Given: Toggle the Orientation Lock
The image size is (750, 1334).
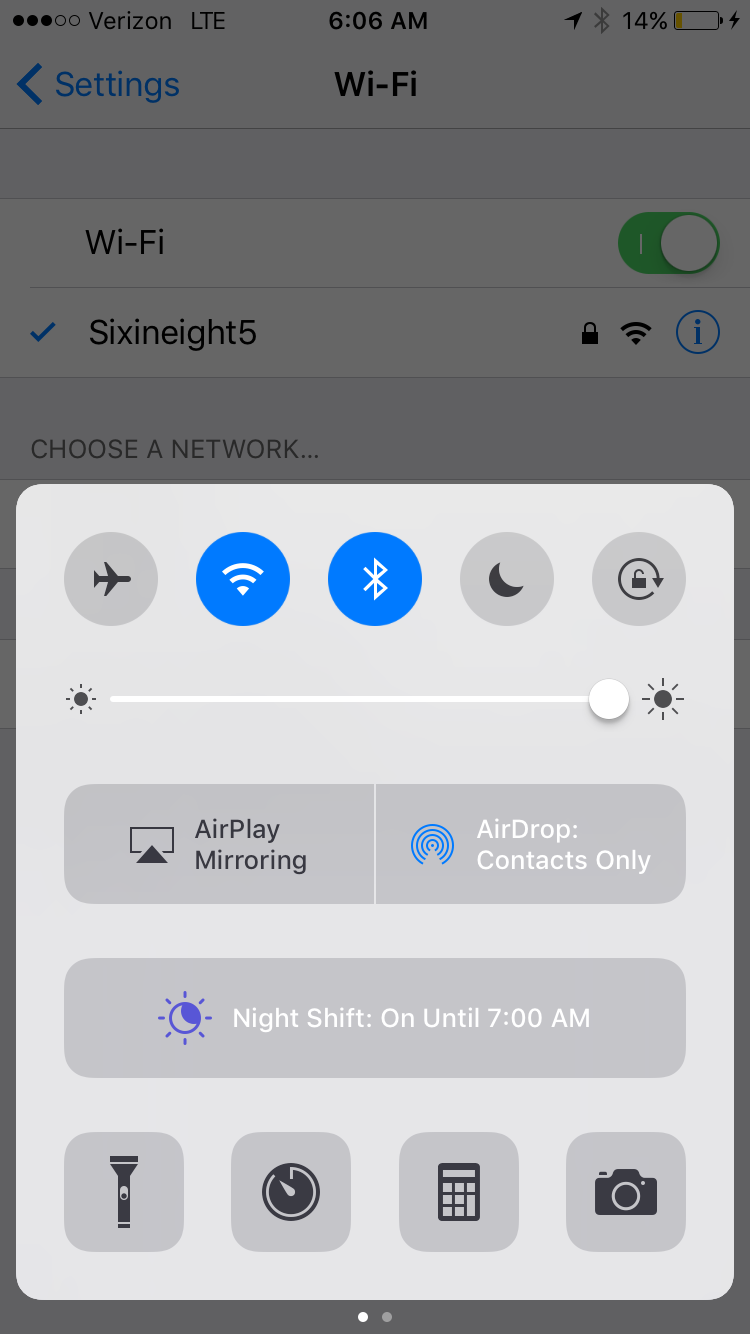Looking at the screenshot, I should (639, 578).
